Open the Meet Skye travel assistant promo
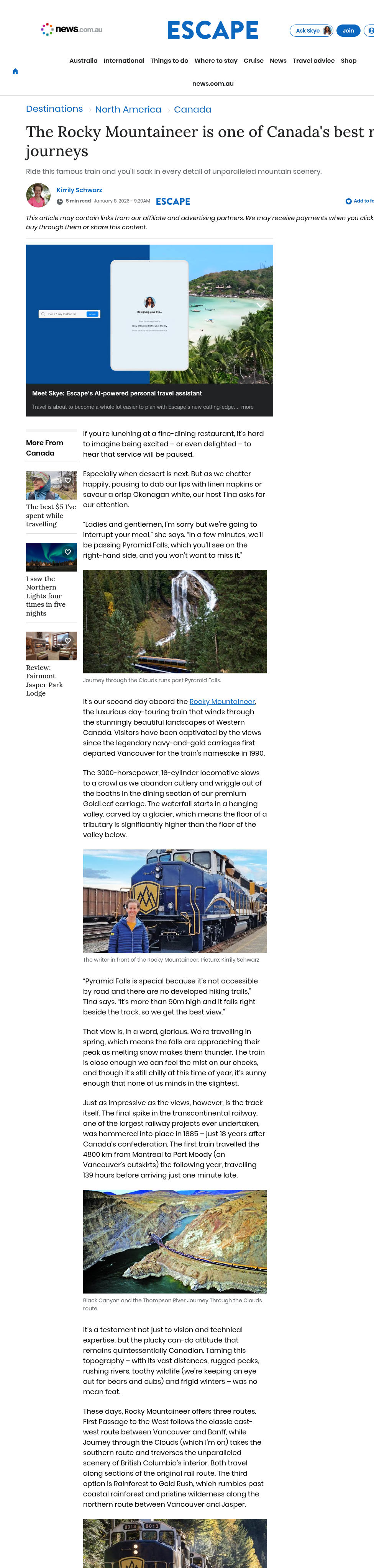Viewport: 374px width, 1568px height. pos(117,393)
